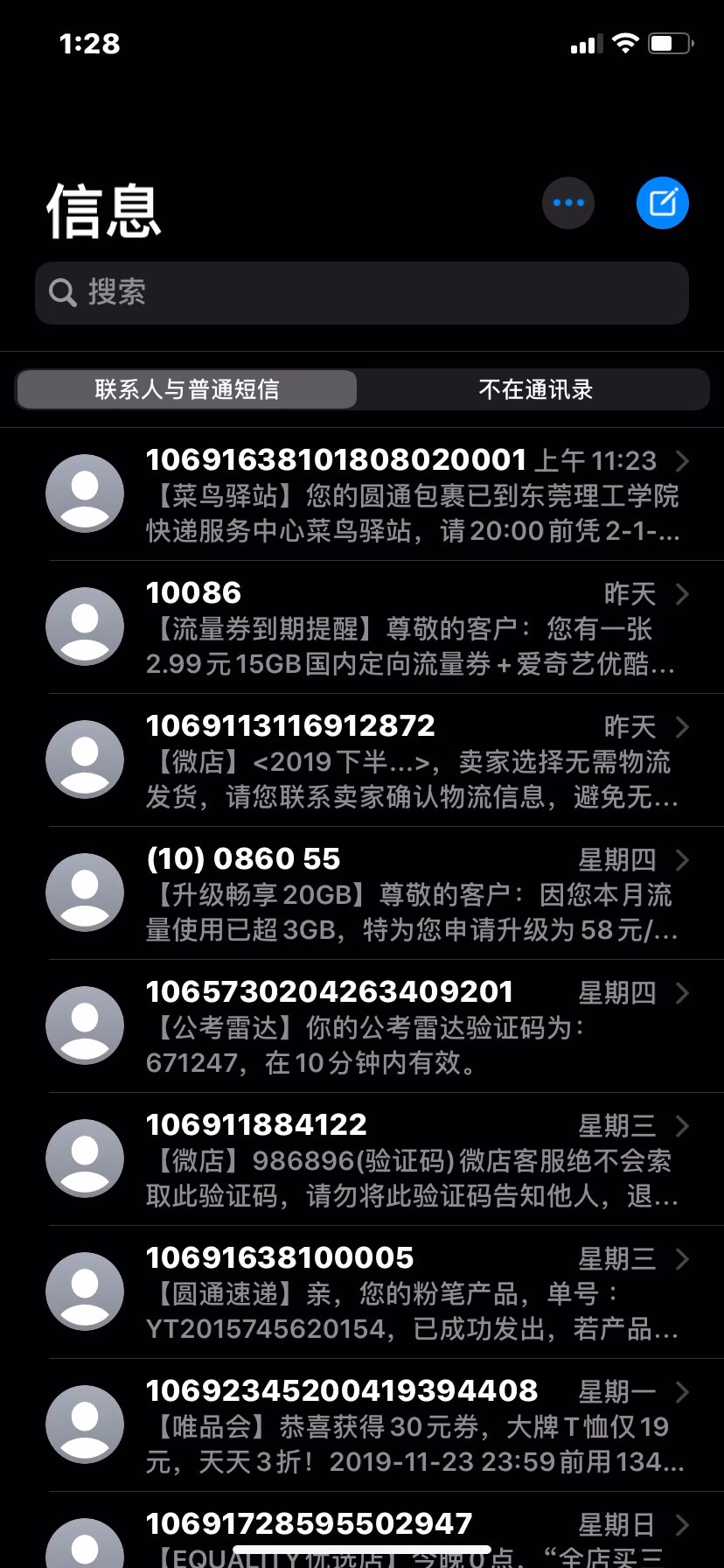This screenshot has width=724, height=1568.
Task: Tap the 搜索 search field
Action: click(362, 292)
